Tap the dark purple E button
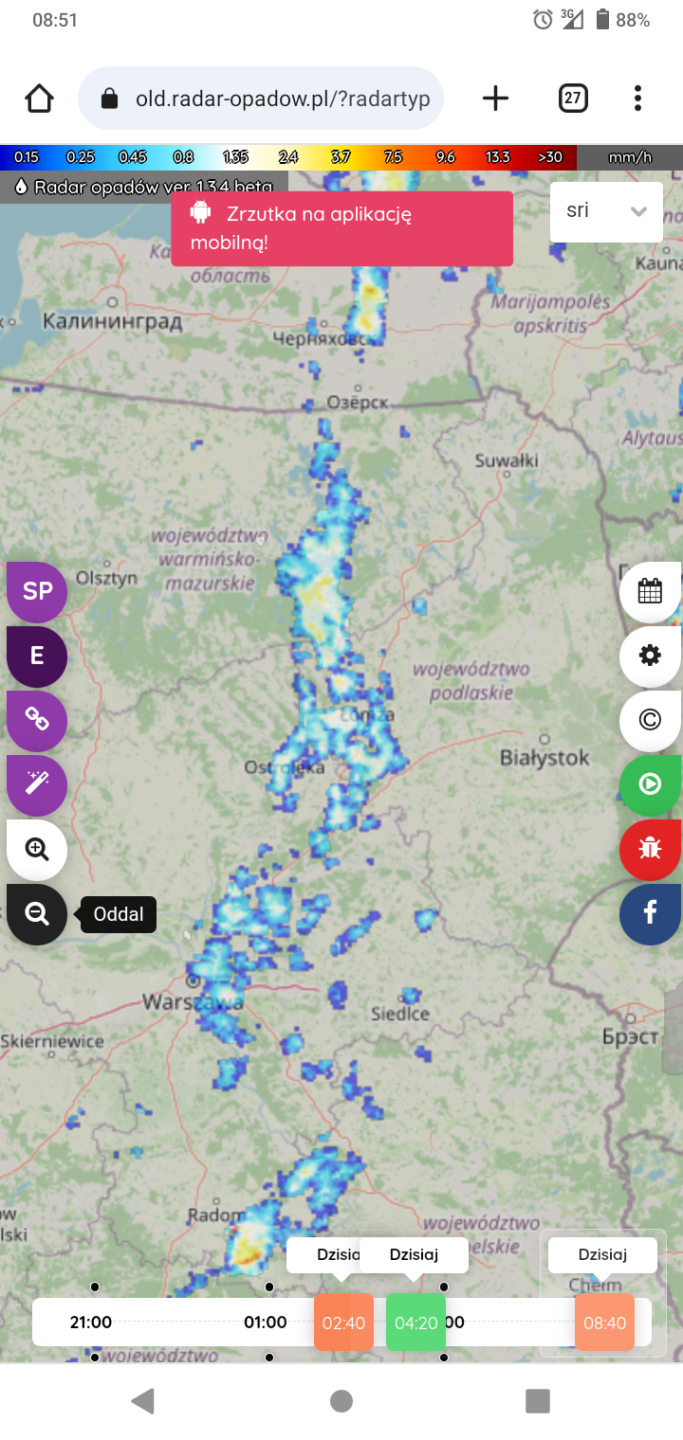The width and height of the screenshot is (683, 1440). [37, 656]
